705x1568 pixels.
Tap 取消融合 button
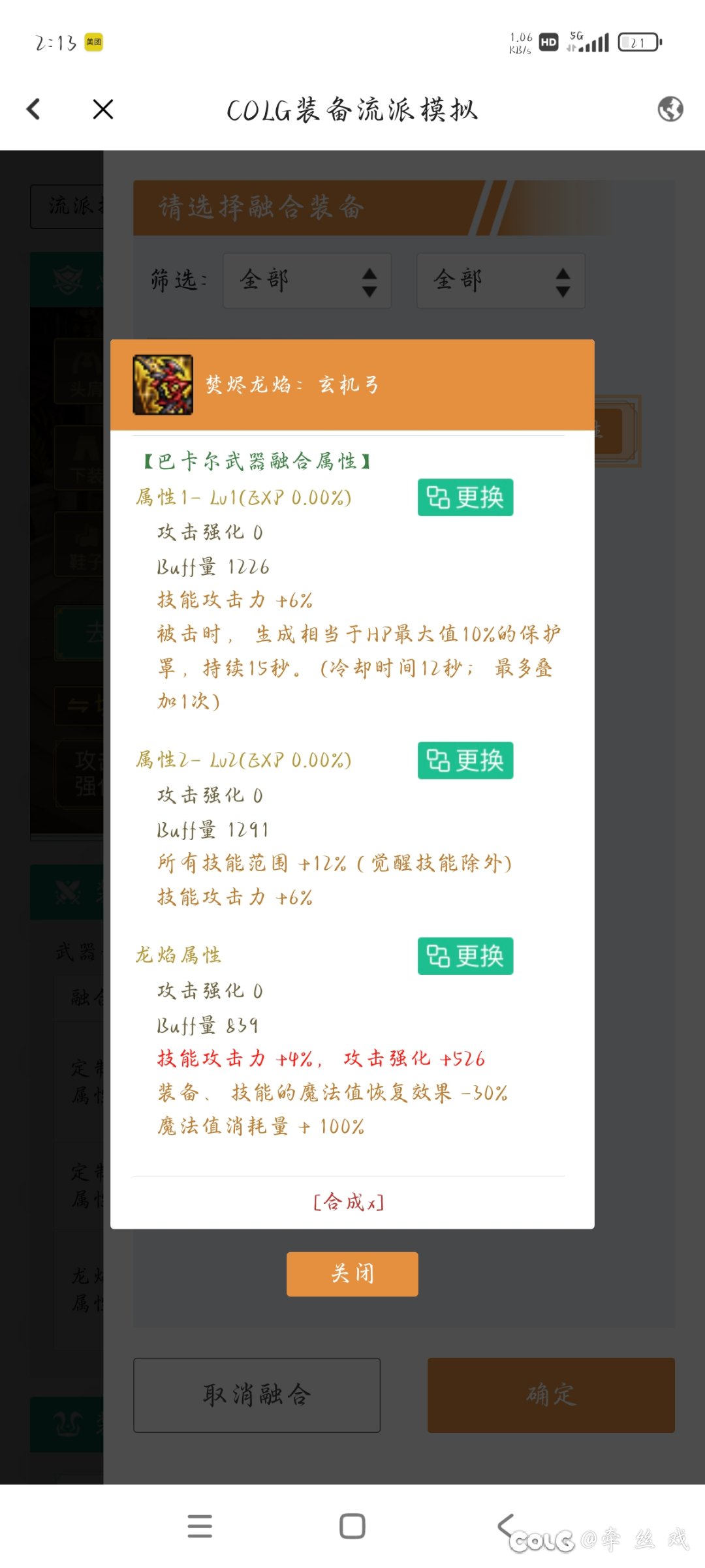pos(257,1395)
